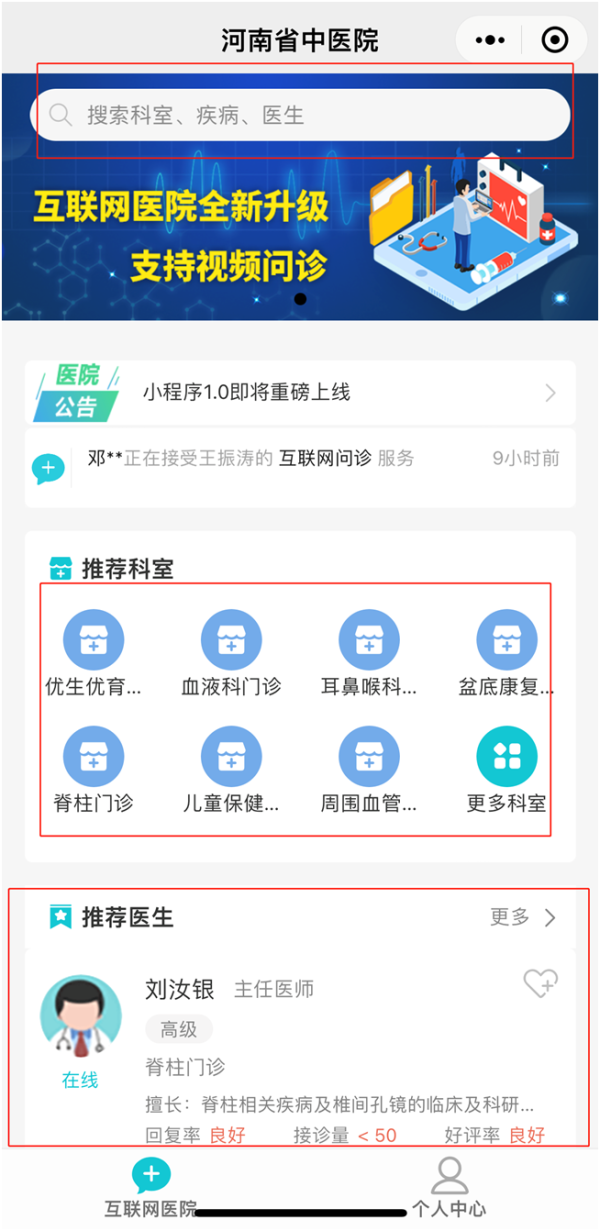Open the 脊柱门诊 department
Viewport: 600px width, 1231px height.
[x=93, y=770]
